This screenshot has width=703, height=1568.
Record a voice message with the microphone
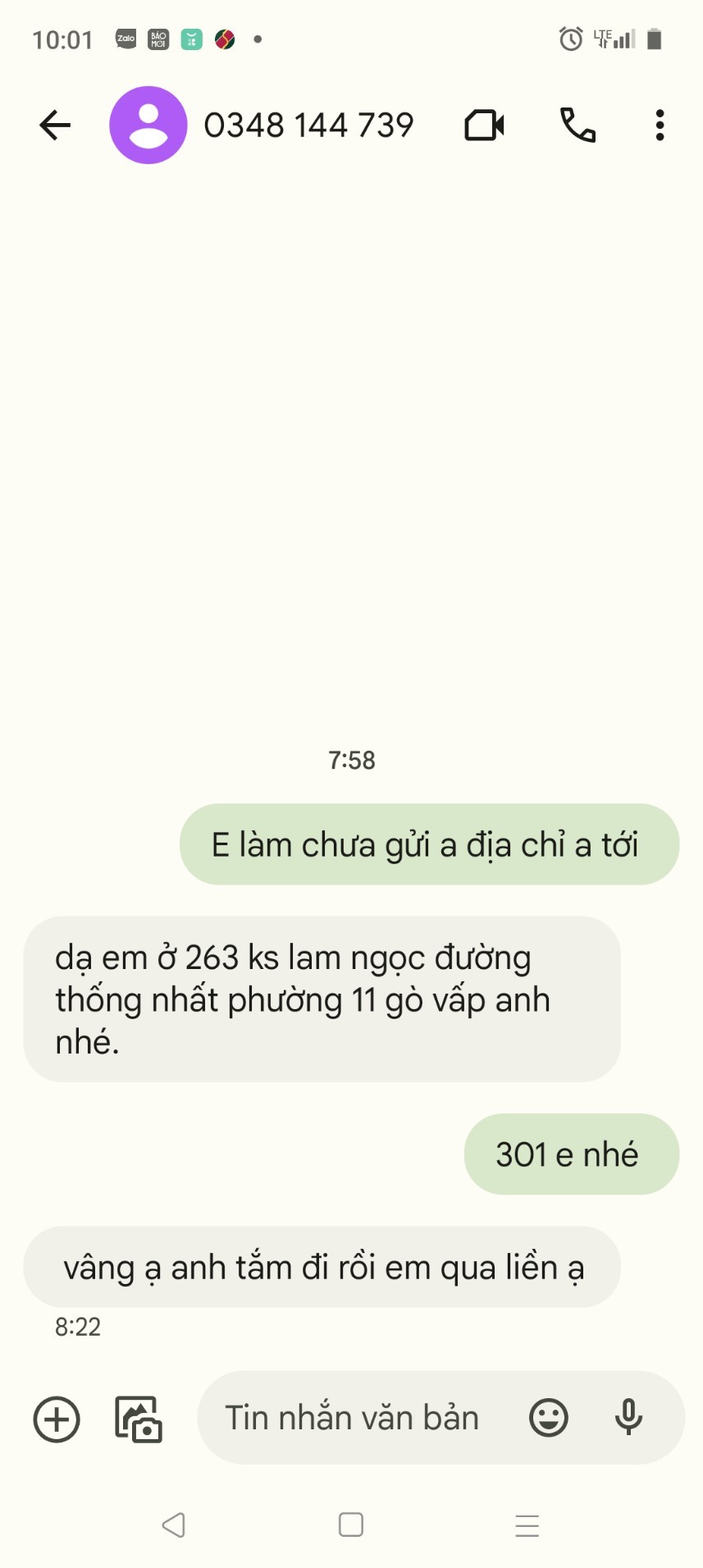(628, 1417)
